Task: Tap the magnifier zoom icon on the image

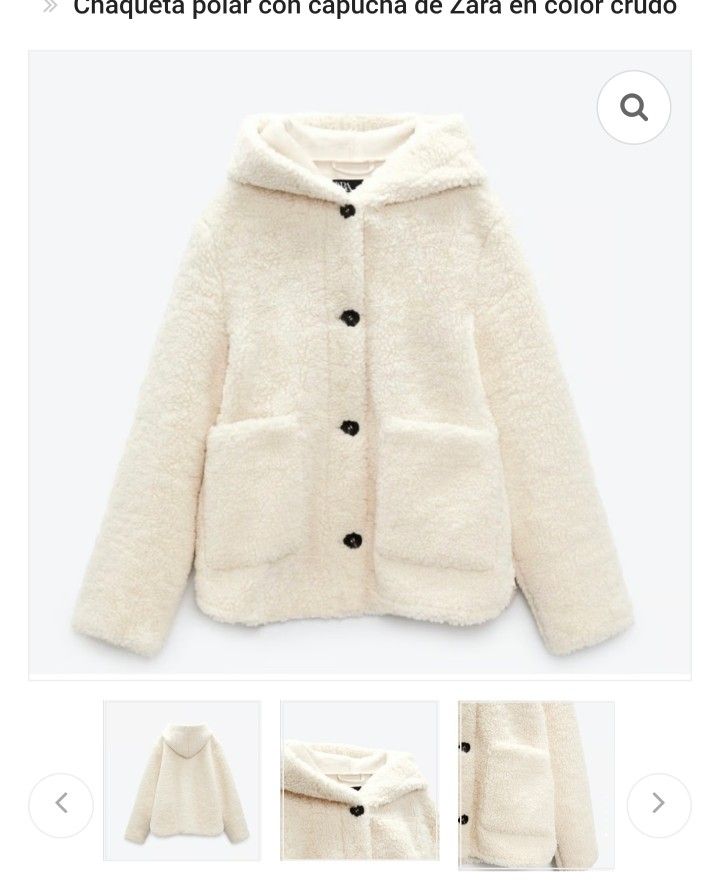Action: click(633, 107)
